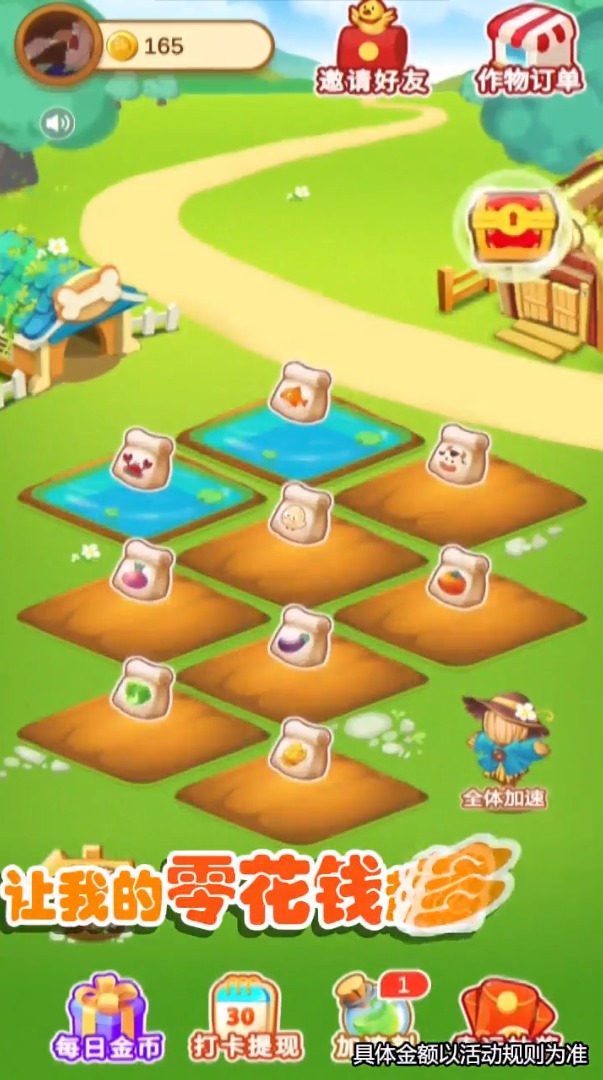
Task: Tap the cabbage seed bag plot
Action: click(x=143, y=689)
